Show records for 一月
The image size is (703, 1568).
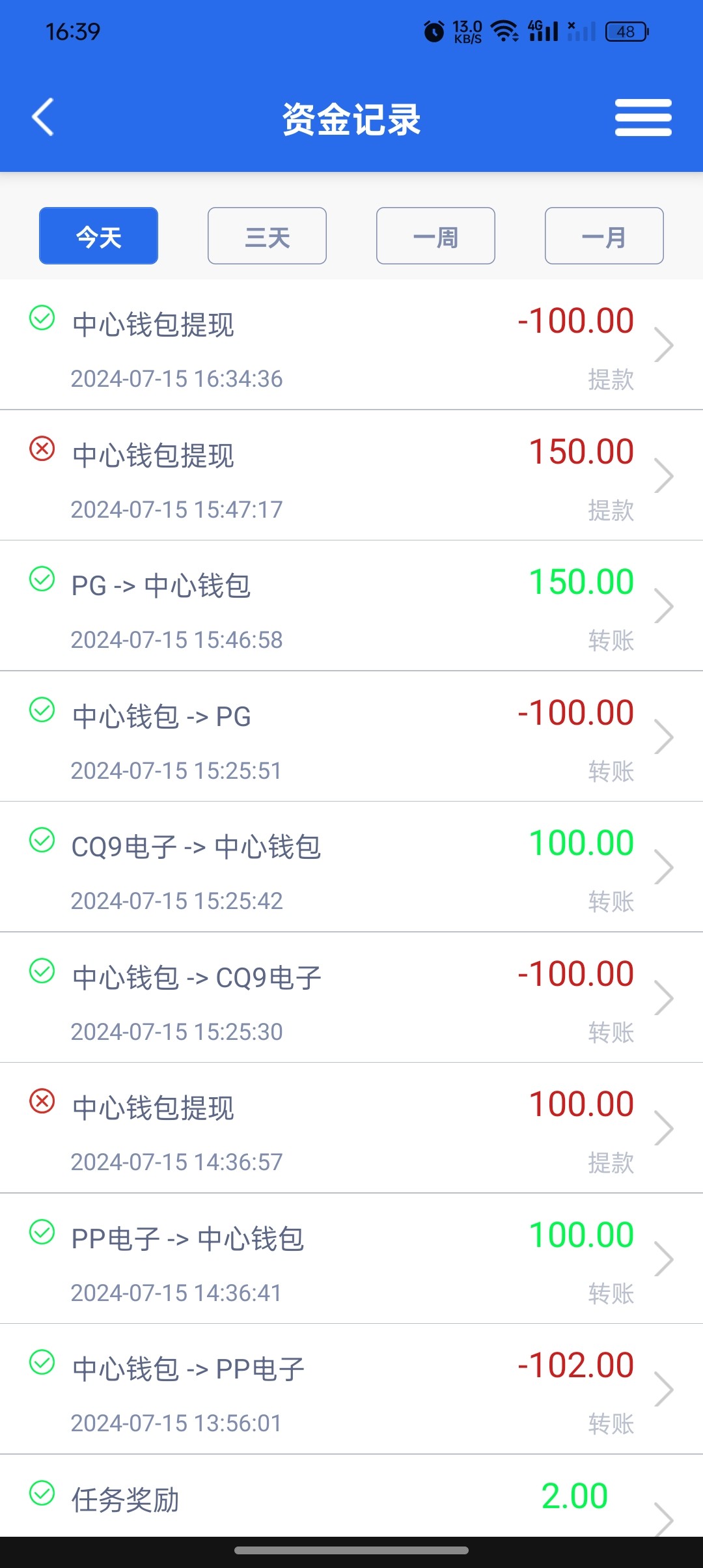pyautogui.click(x=604, y=236)
